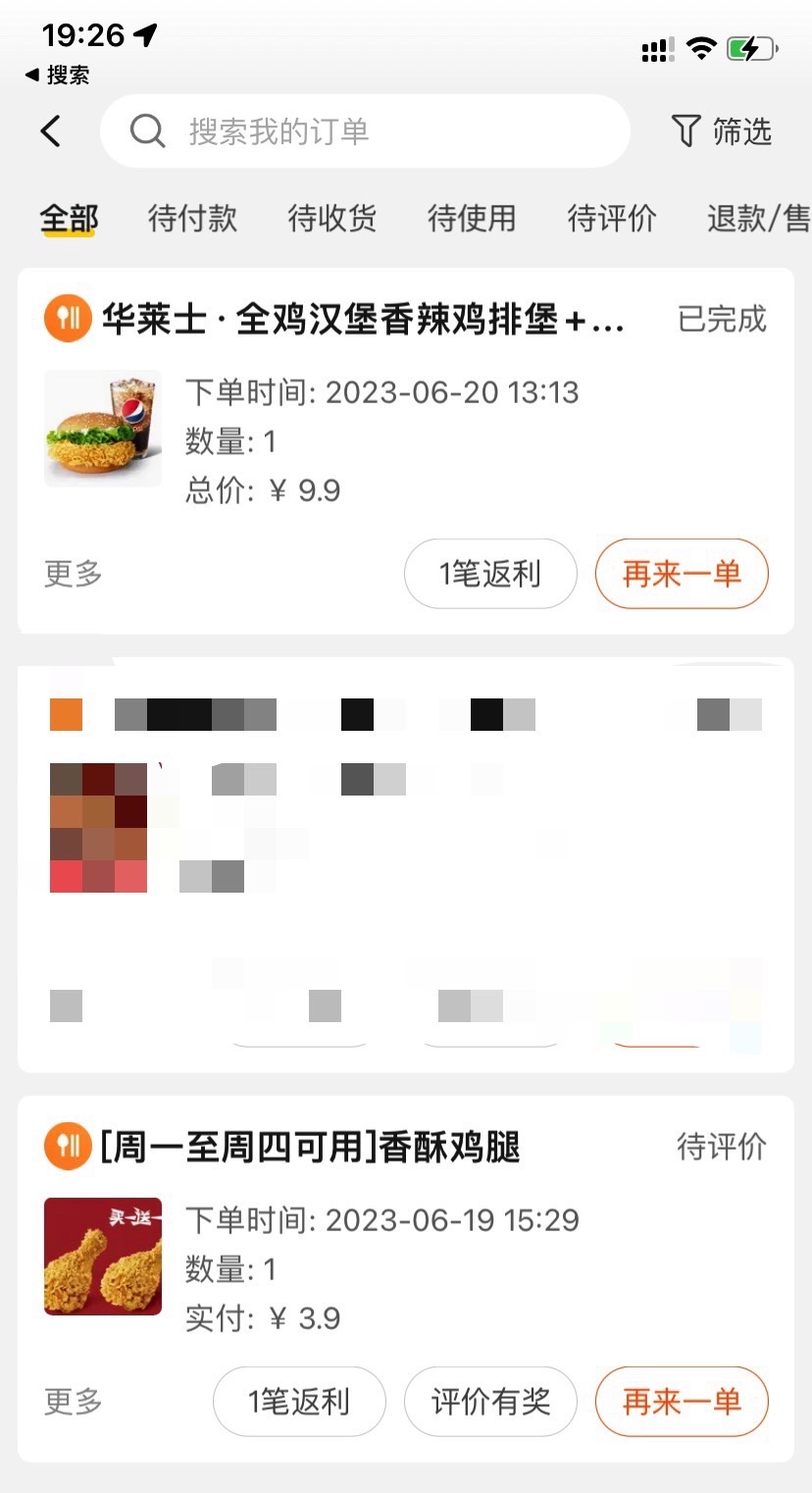Tap 更多 on the 香酥鸡腿 order
This screenshot has width=812, height=1493.
coord(74,1402)
